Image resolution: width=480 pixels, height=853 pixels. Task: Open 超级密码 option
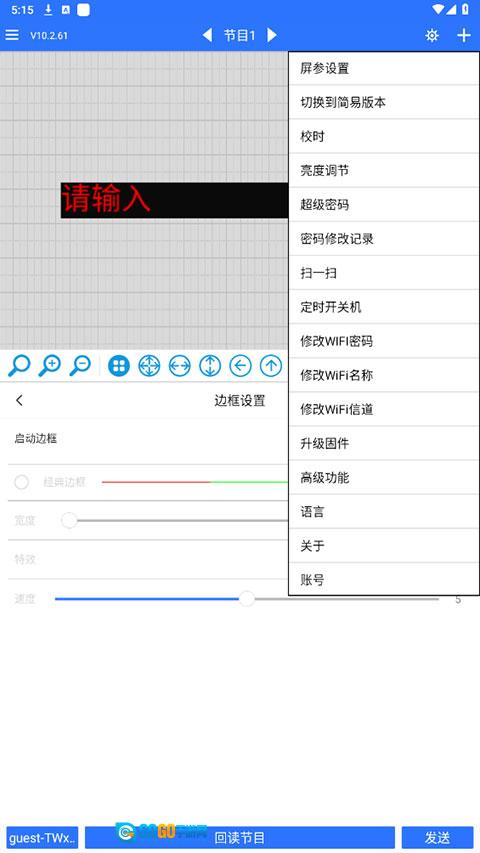[384, 205]
